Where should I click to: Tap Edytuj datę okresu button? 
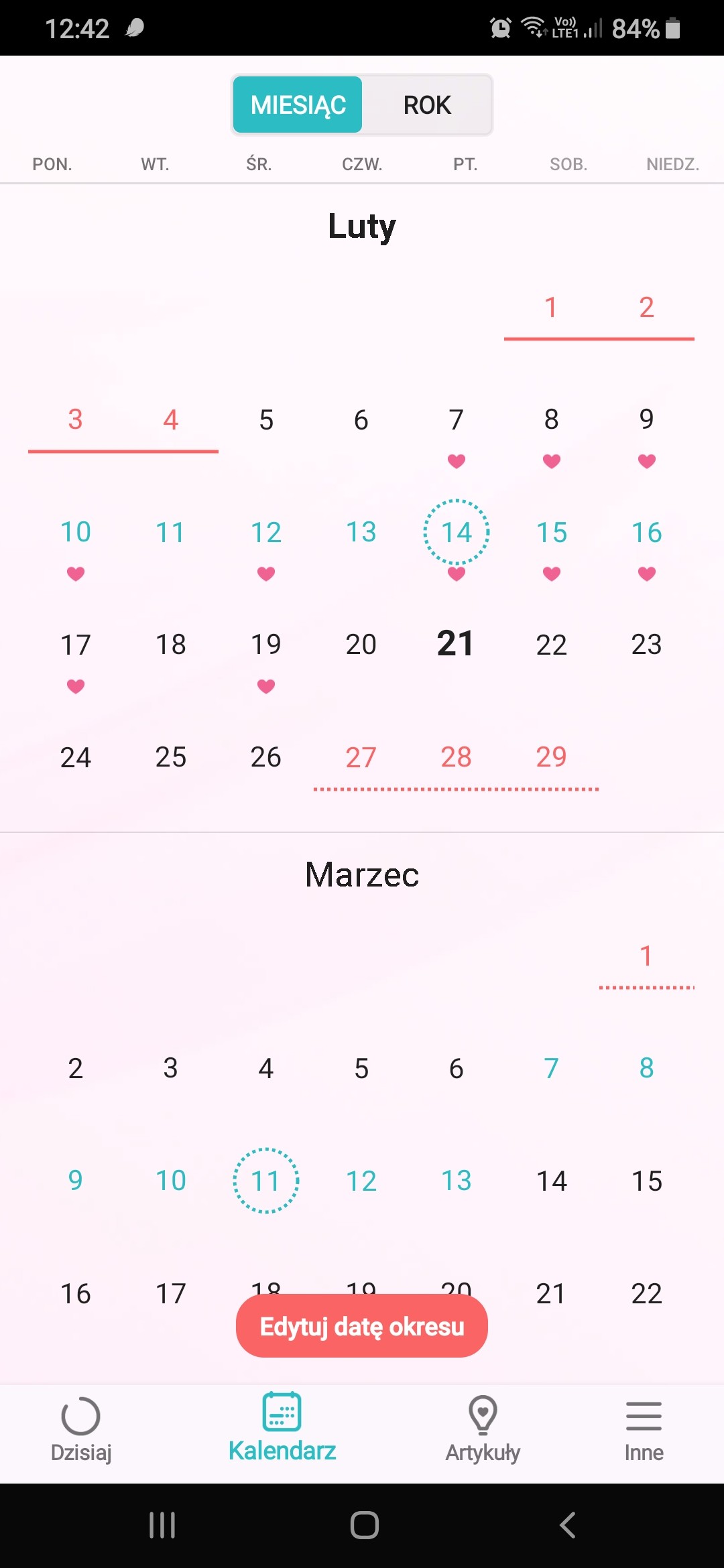click(x=362, y=1326)
